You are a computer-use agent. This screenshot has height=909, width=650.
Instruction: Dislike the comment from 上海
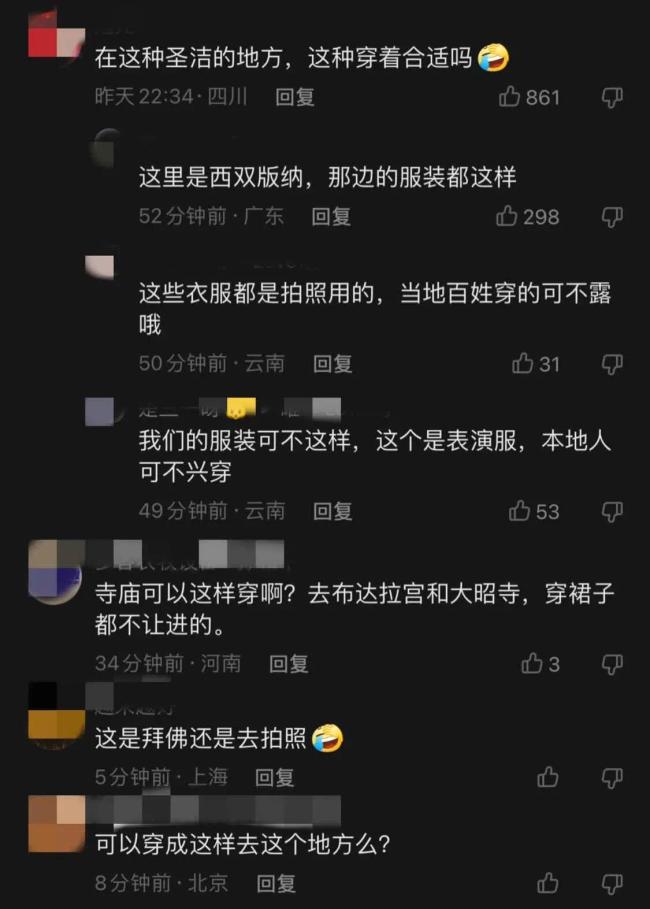pos(612,777)
